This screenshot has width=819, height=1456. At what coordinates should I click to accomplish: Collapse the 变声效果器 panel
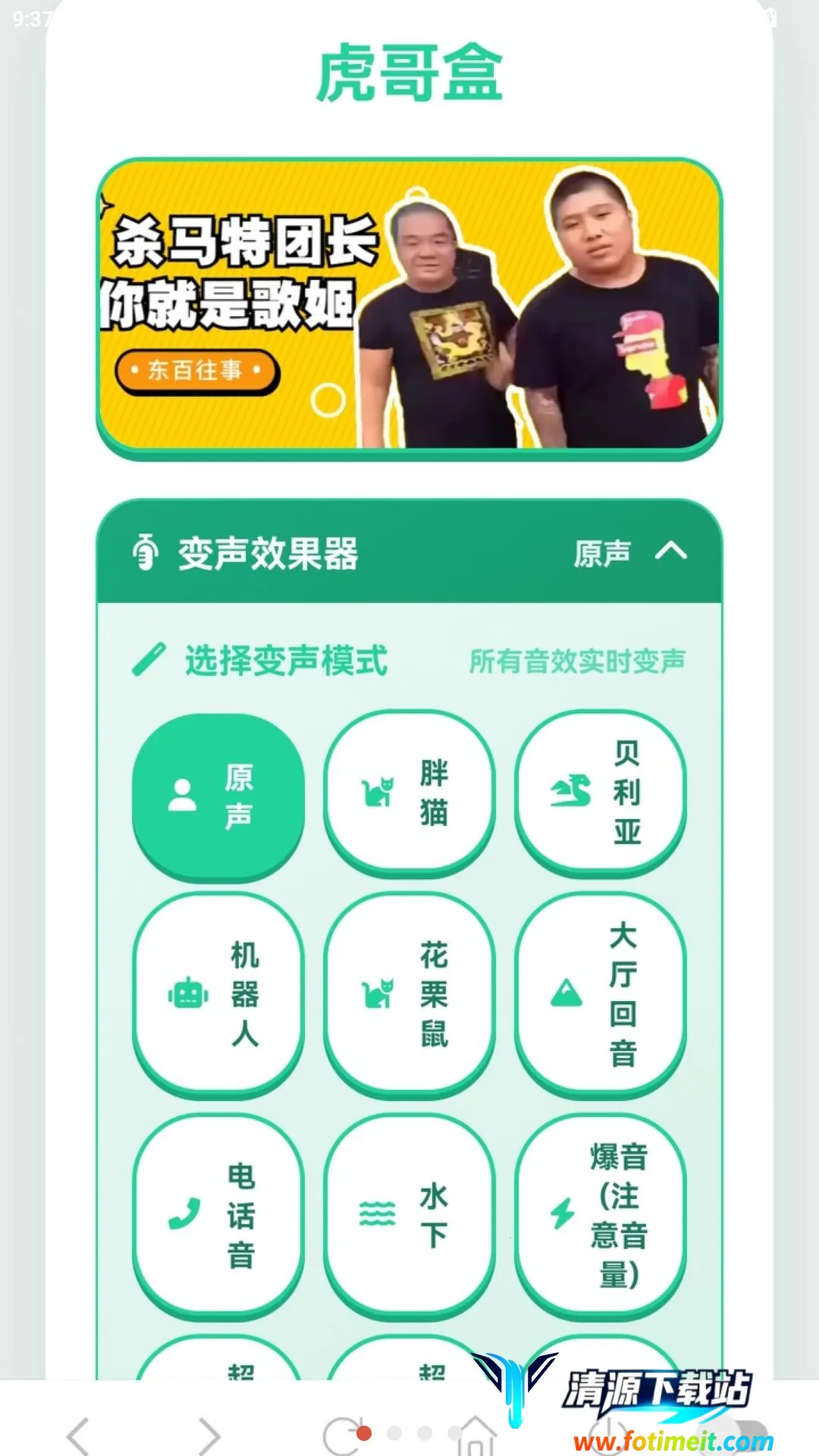tap(670, 551)
